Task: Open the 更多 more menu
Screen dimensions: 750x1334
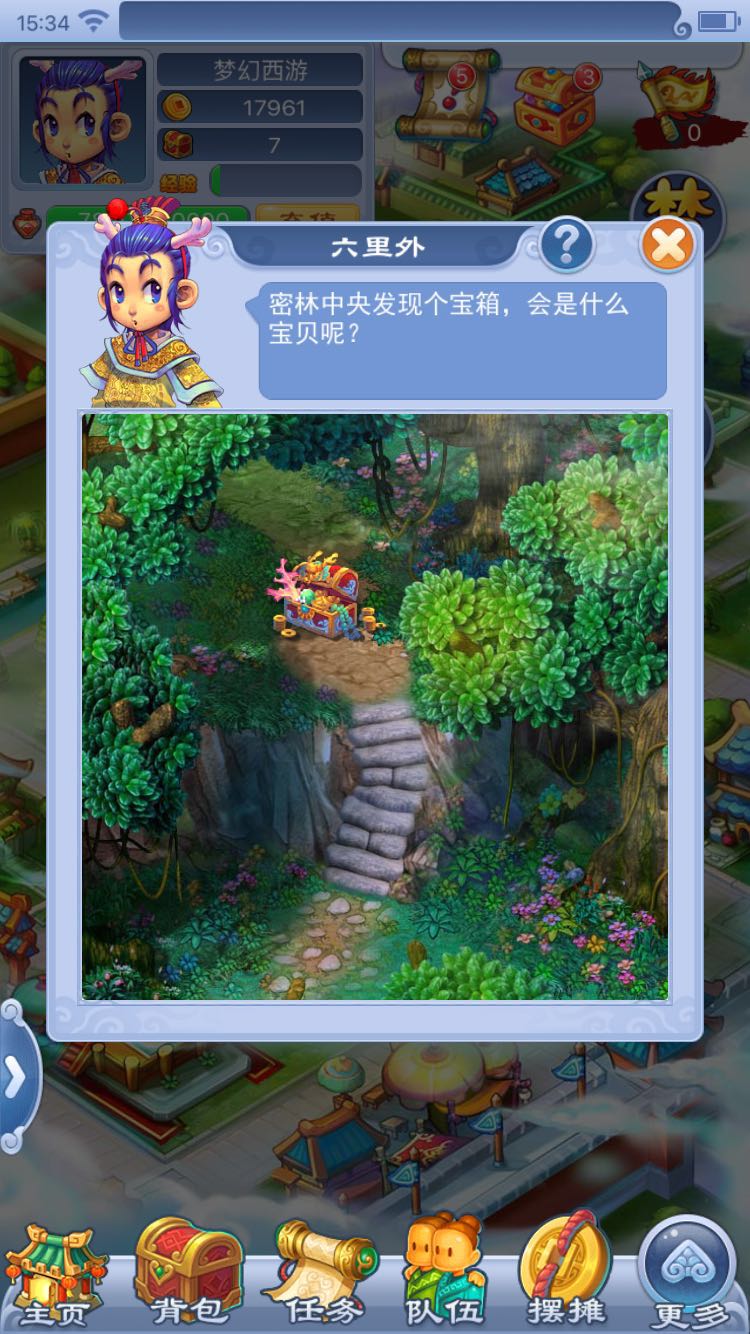Action: tap(689, 1273)
